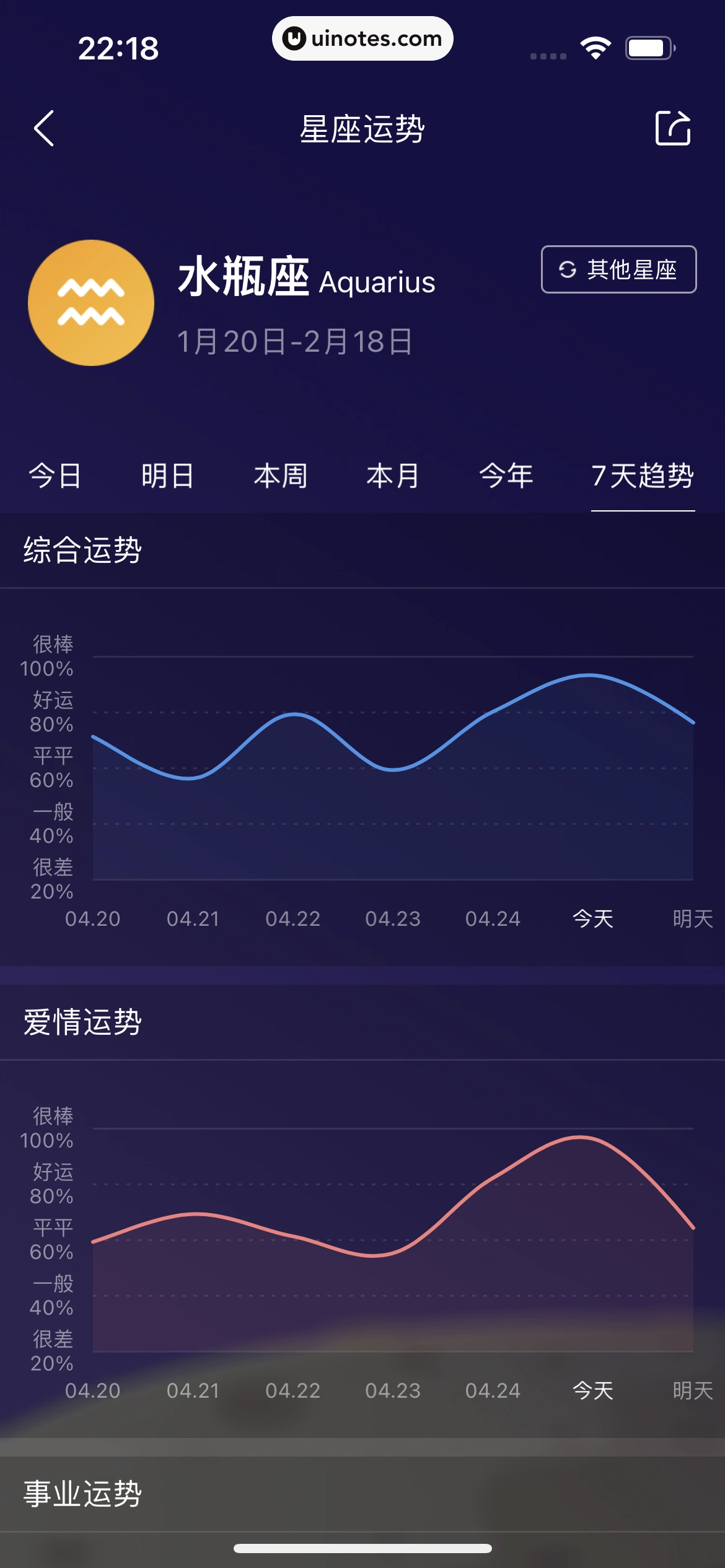
Task: Select the 本周 tab
Action: point(281,476)
